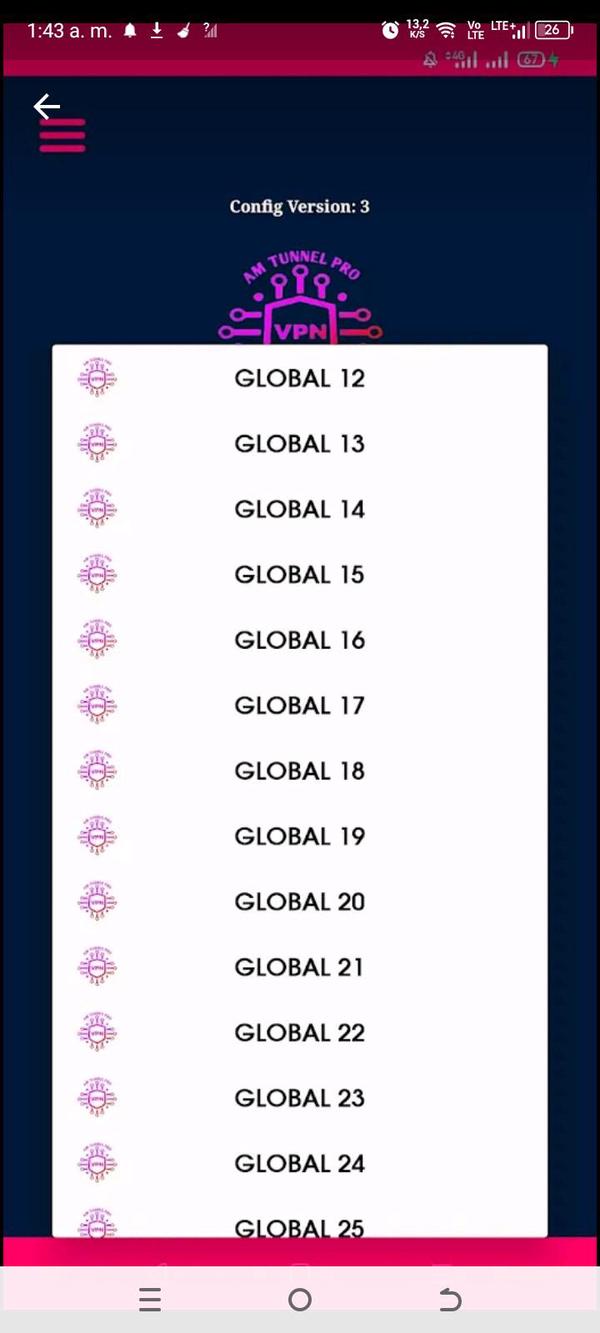Select the GLOBAL 18 server
Viewport: 600px width, 1333px height.
coord(299,771)
